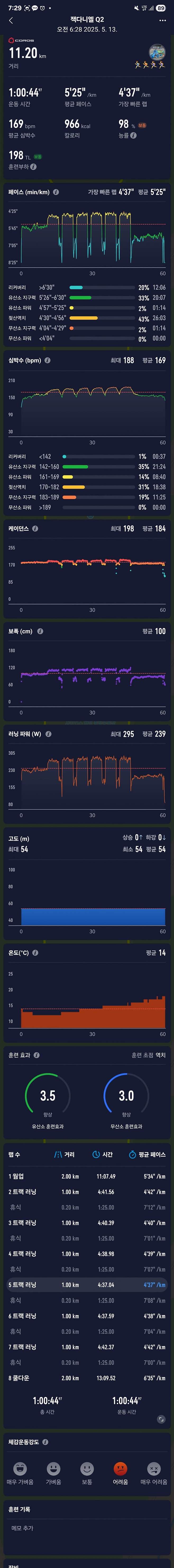This screenshot has height=1568, width=174.
Task: Open info icon next to 러닝 파워 (W)
Action: point(48,734)
